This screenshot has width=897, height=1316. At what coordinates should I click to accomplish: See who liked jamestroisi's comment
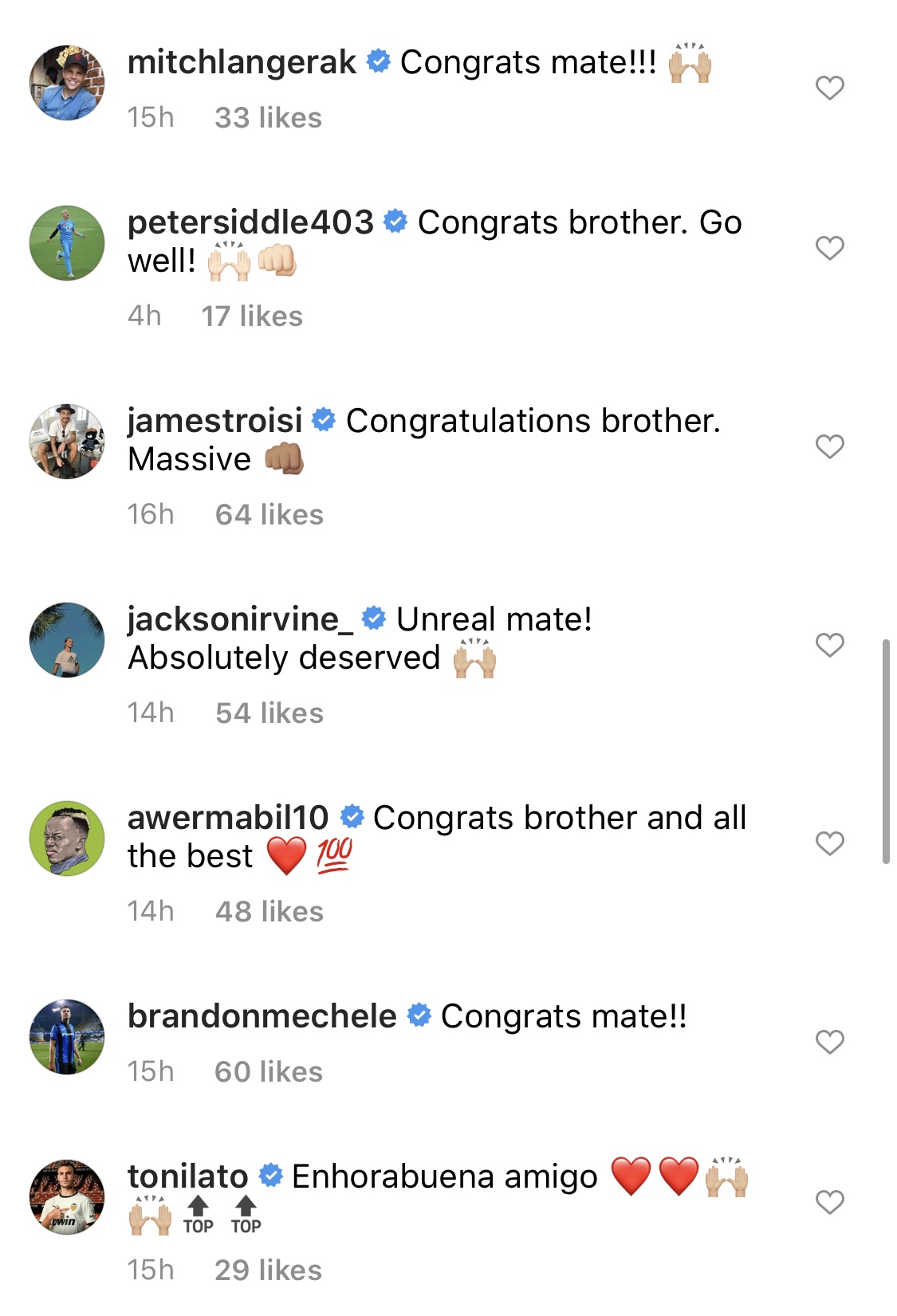(x=269, y=515)
